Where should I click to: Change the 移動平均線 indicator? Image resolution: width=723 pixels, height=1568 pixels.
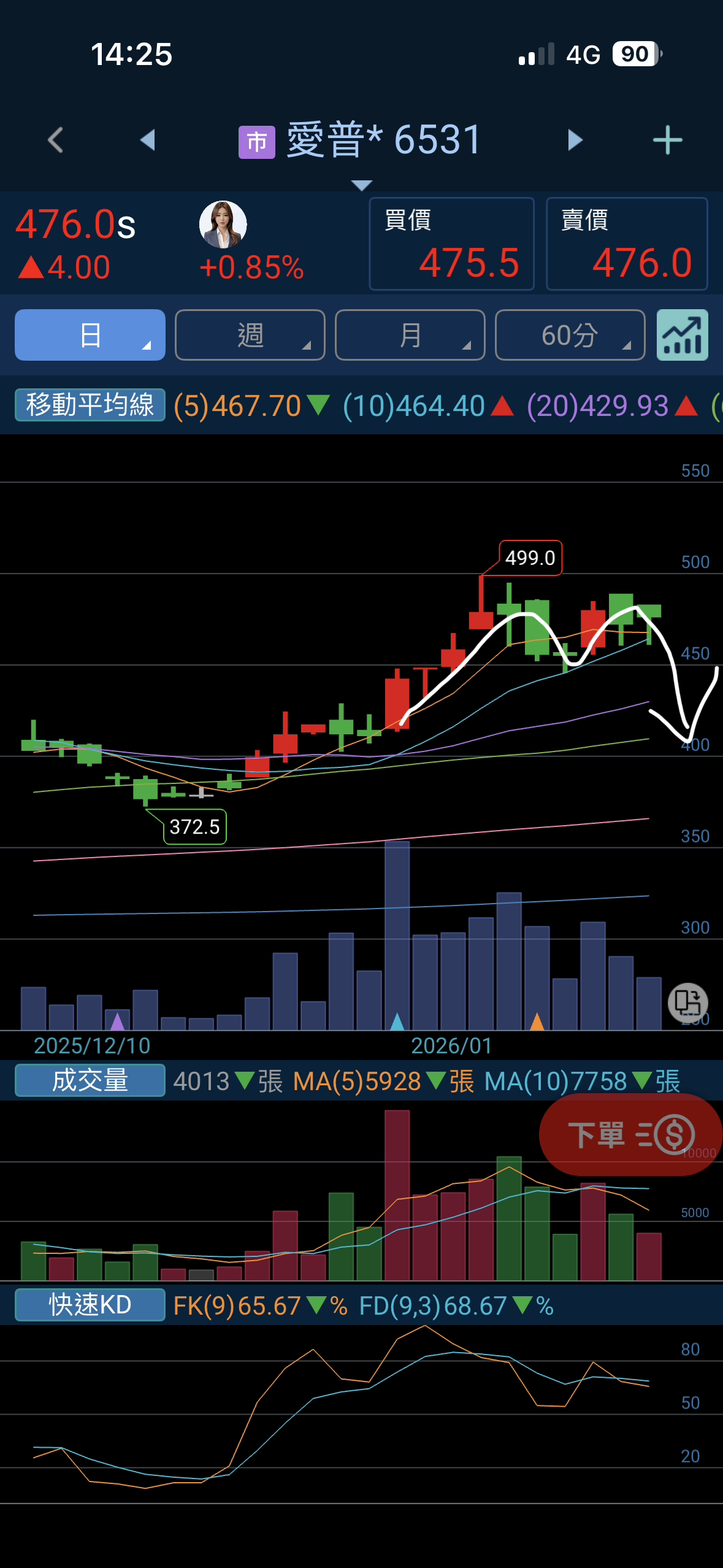90,405
